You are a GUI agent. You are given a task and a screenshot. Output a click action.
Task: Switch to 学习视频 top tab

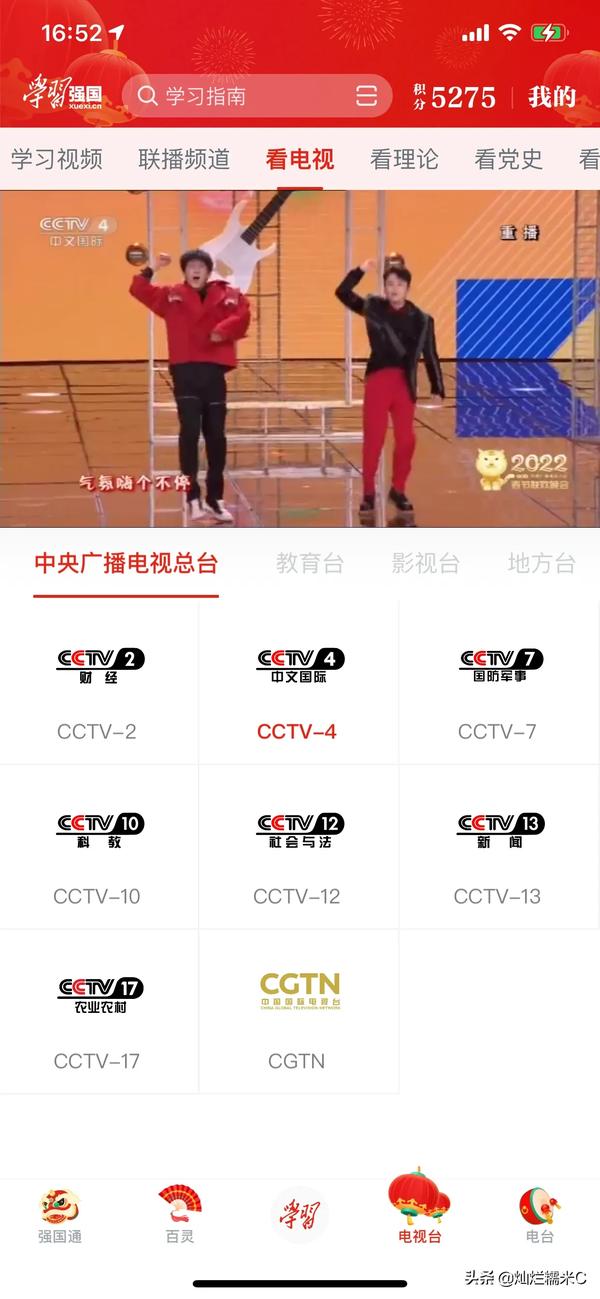coord(57,159)
